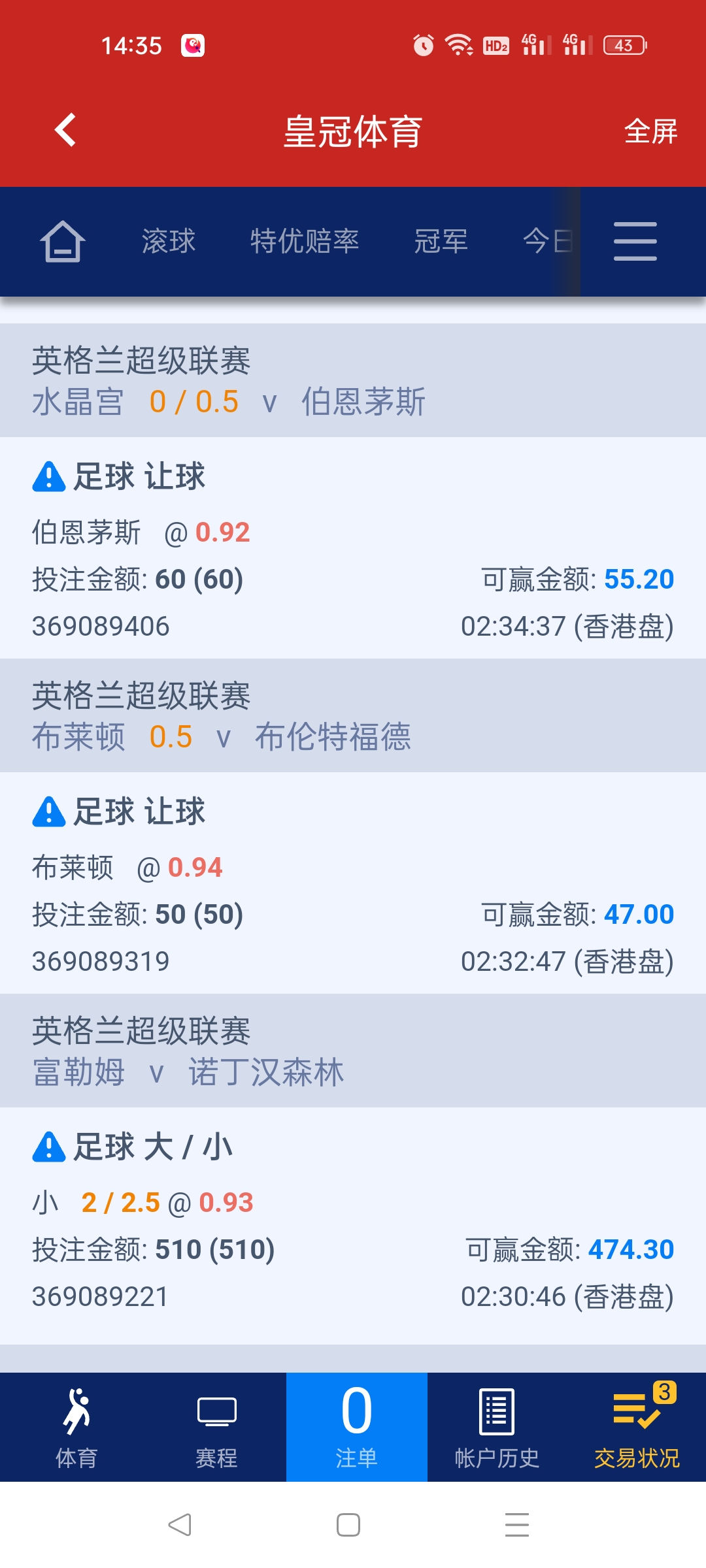706x1568 pixels.
Task: Switch to the 赛程 bottom tab
Action: click(216, 1428)
